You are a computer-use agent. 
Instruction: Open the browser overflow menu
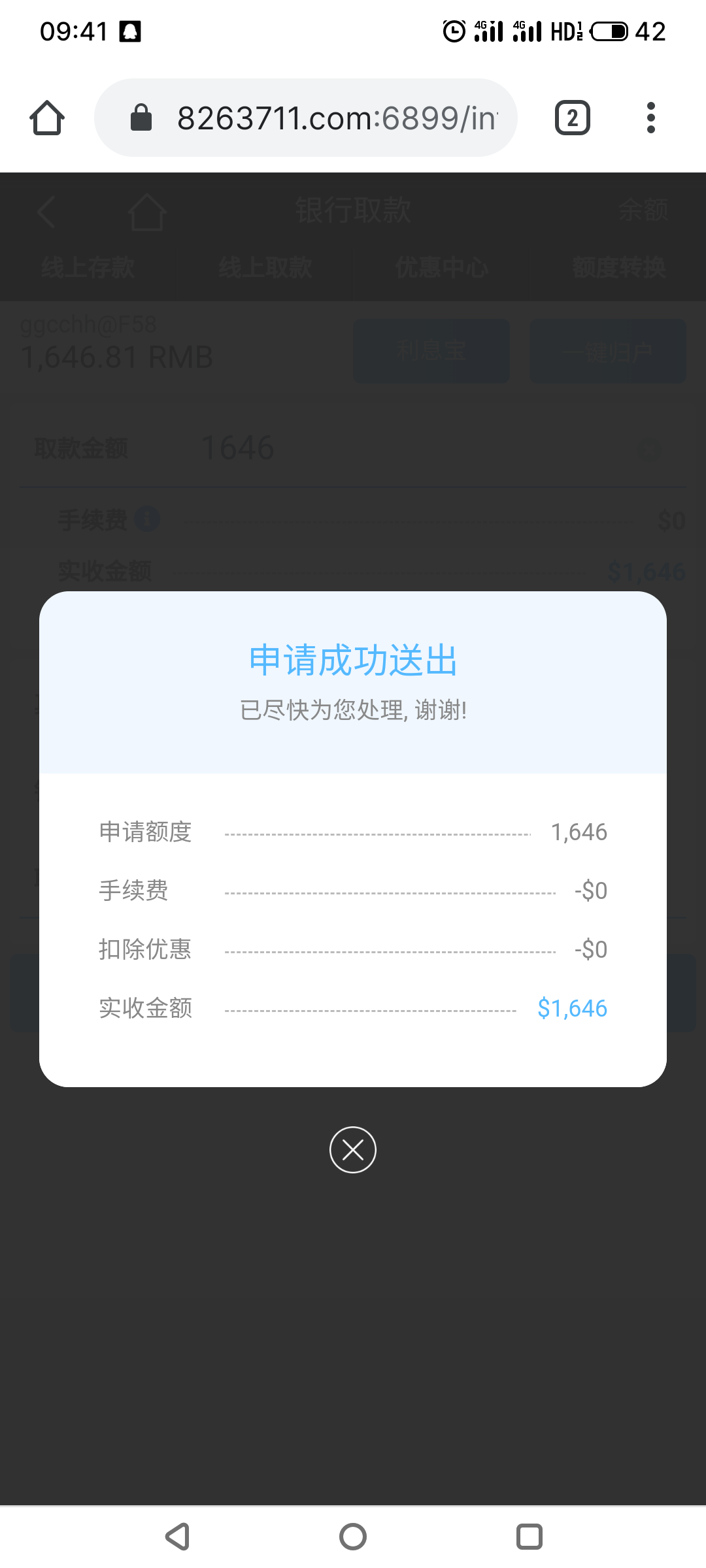point(650,118)
